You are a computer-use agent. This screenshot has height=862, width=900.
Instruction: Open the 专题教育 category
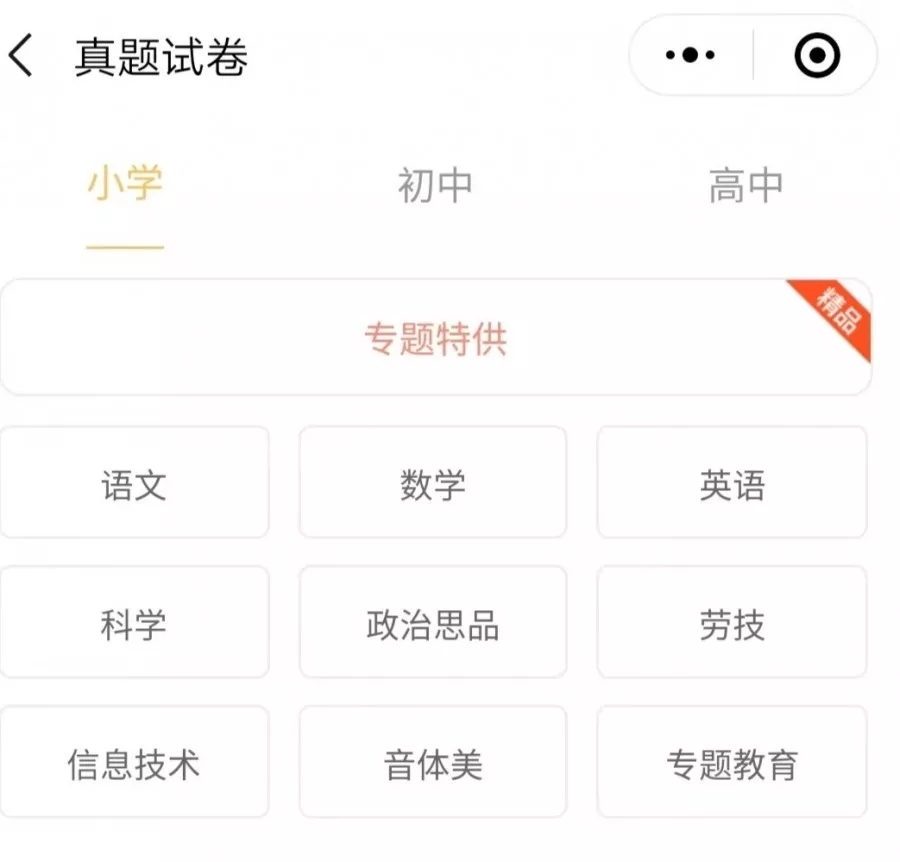[732, 764]
